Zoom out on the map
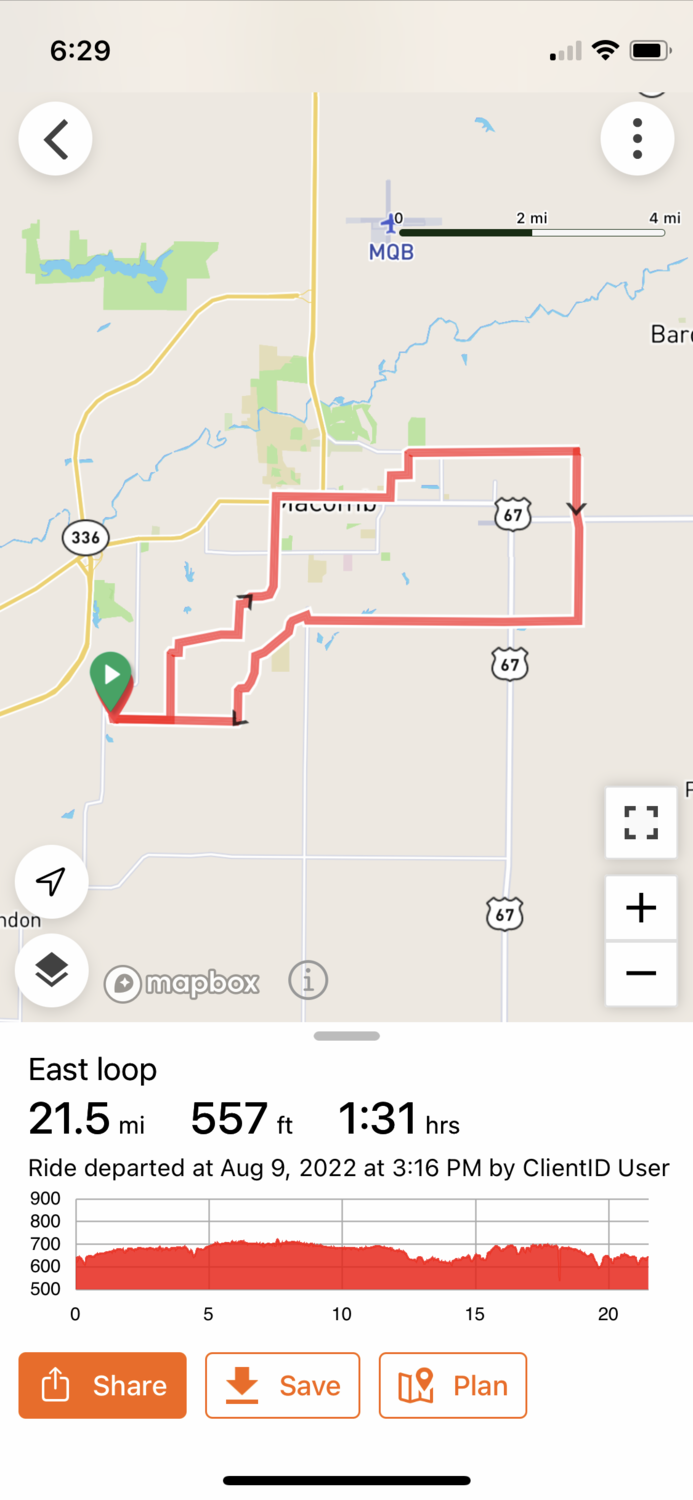This screenshot has height=1500, width=693. pos(640,973)
